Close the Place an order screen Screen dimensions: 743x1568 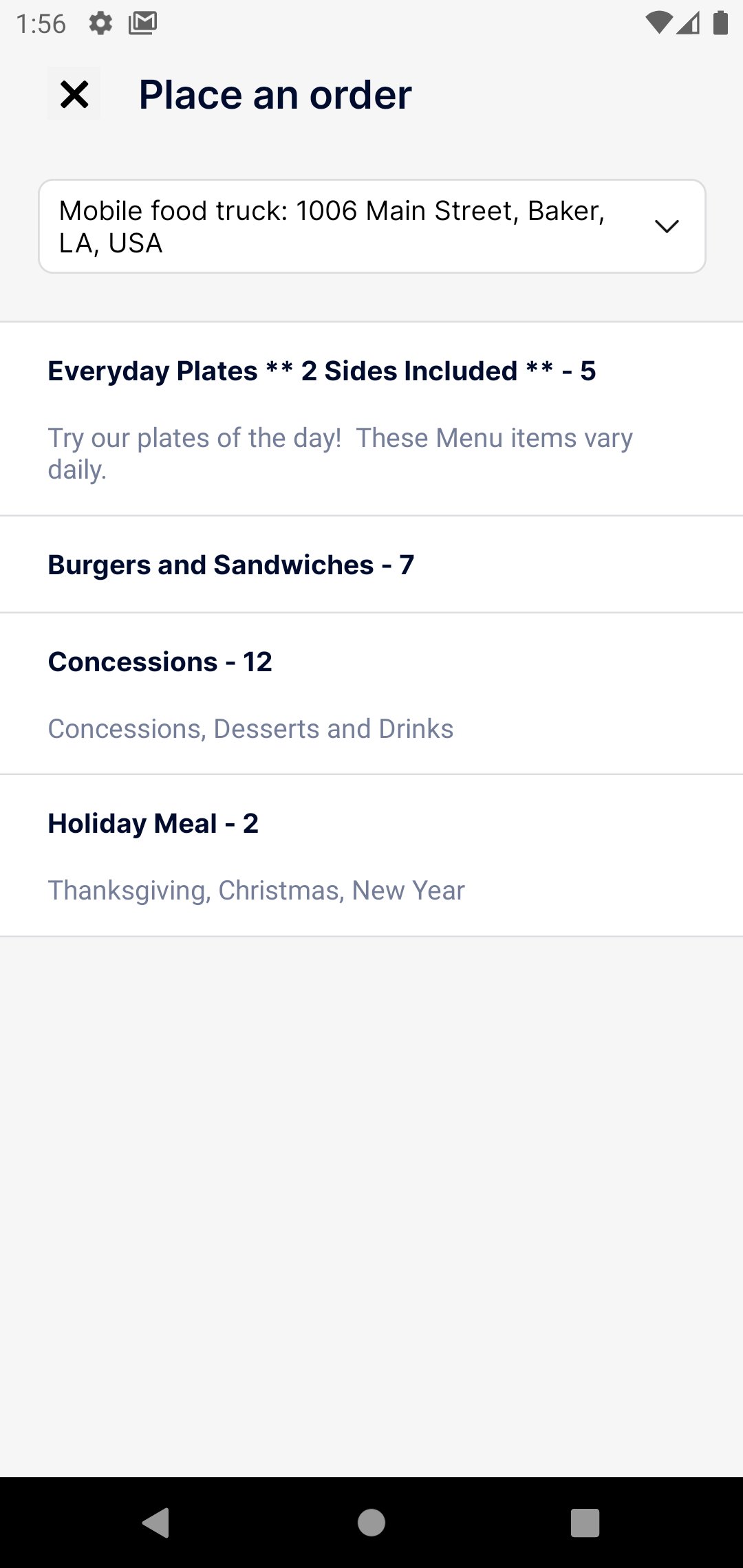pyautogui.click(x=74, y=94)
